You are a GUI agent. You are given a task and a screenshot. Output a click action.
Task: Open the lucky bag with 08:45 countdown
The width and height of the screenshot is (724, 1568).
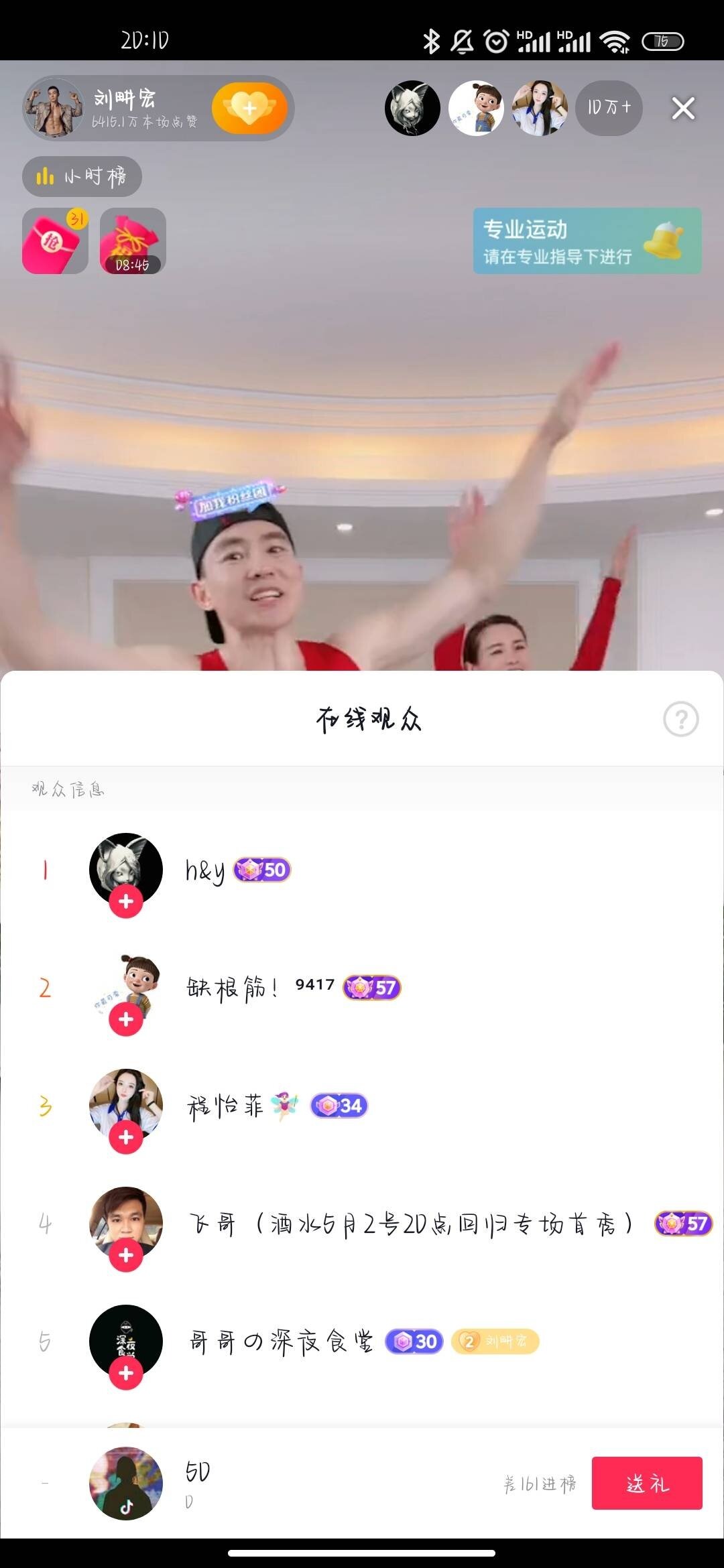pyautogui.click(x=133, y=241)
